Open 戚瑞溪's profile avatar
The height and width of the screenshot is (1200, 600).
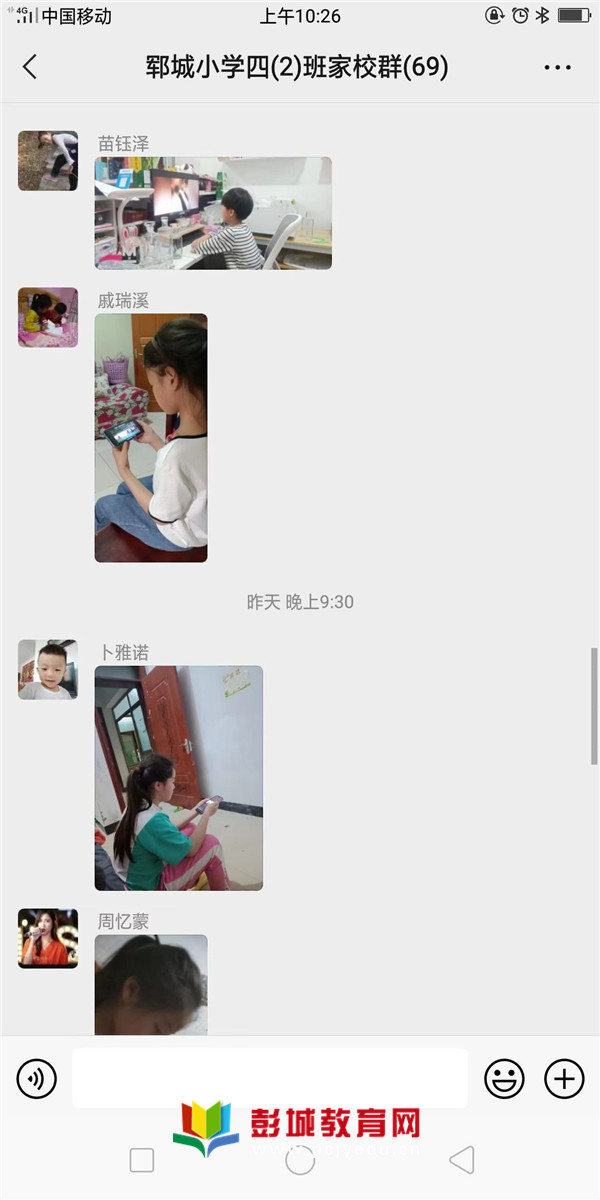pos(48,317)
